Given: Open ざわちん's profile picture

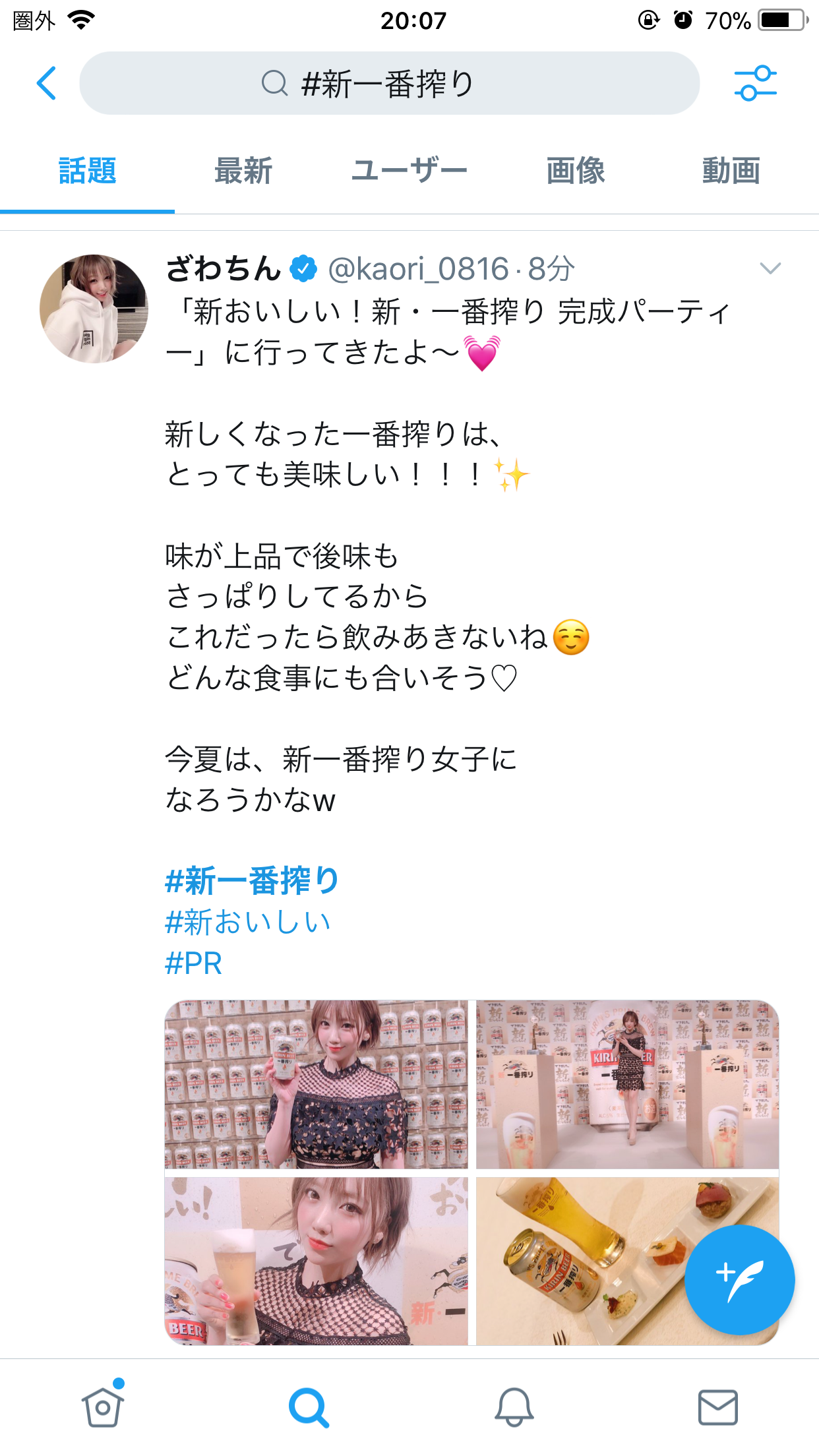Looking at the screenshot, I should coord(94,309).
